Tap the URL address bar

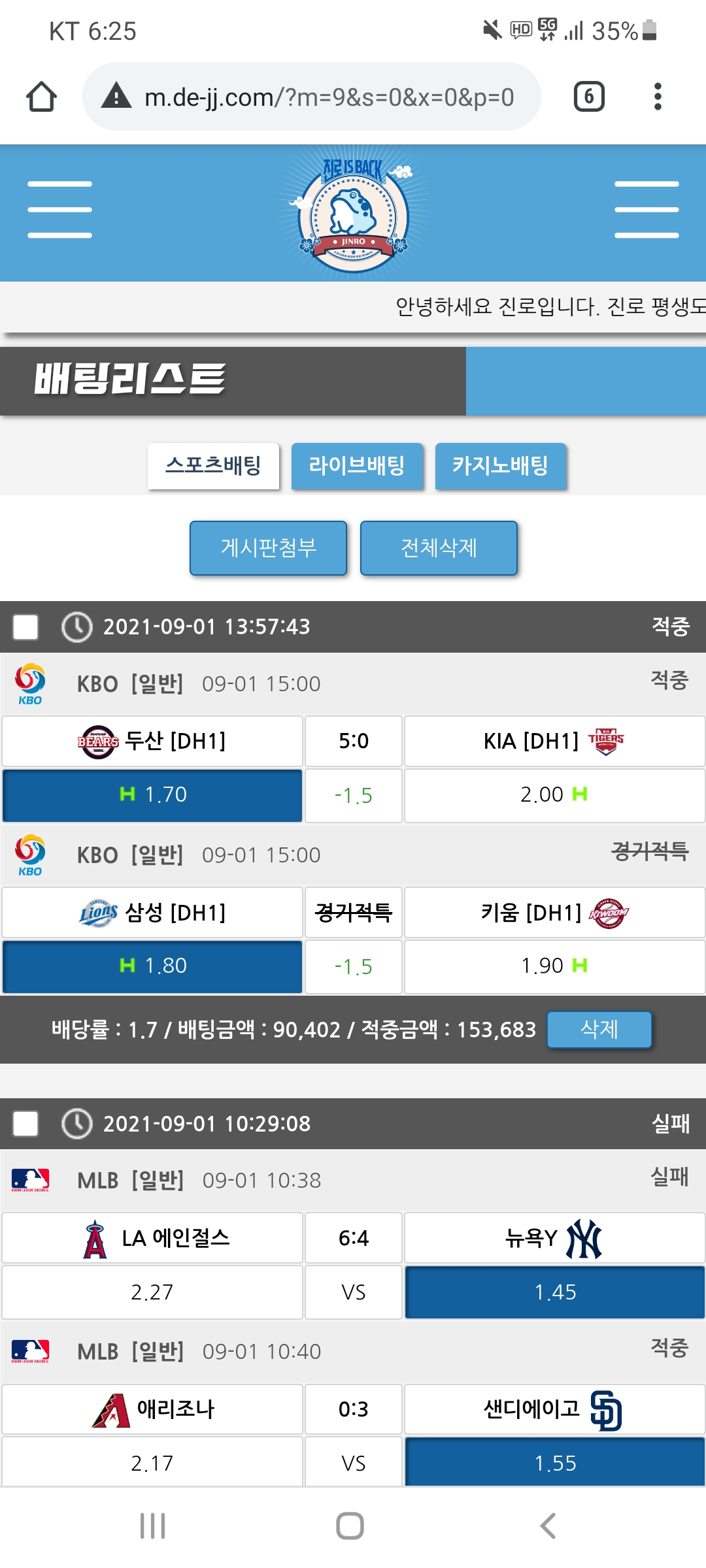click(x=312, y=97)
